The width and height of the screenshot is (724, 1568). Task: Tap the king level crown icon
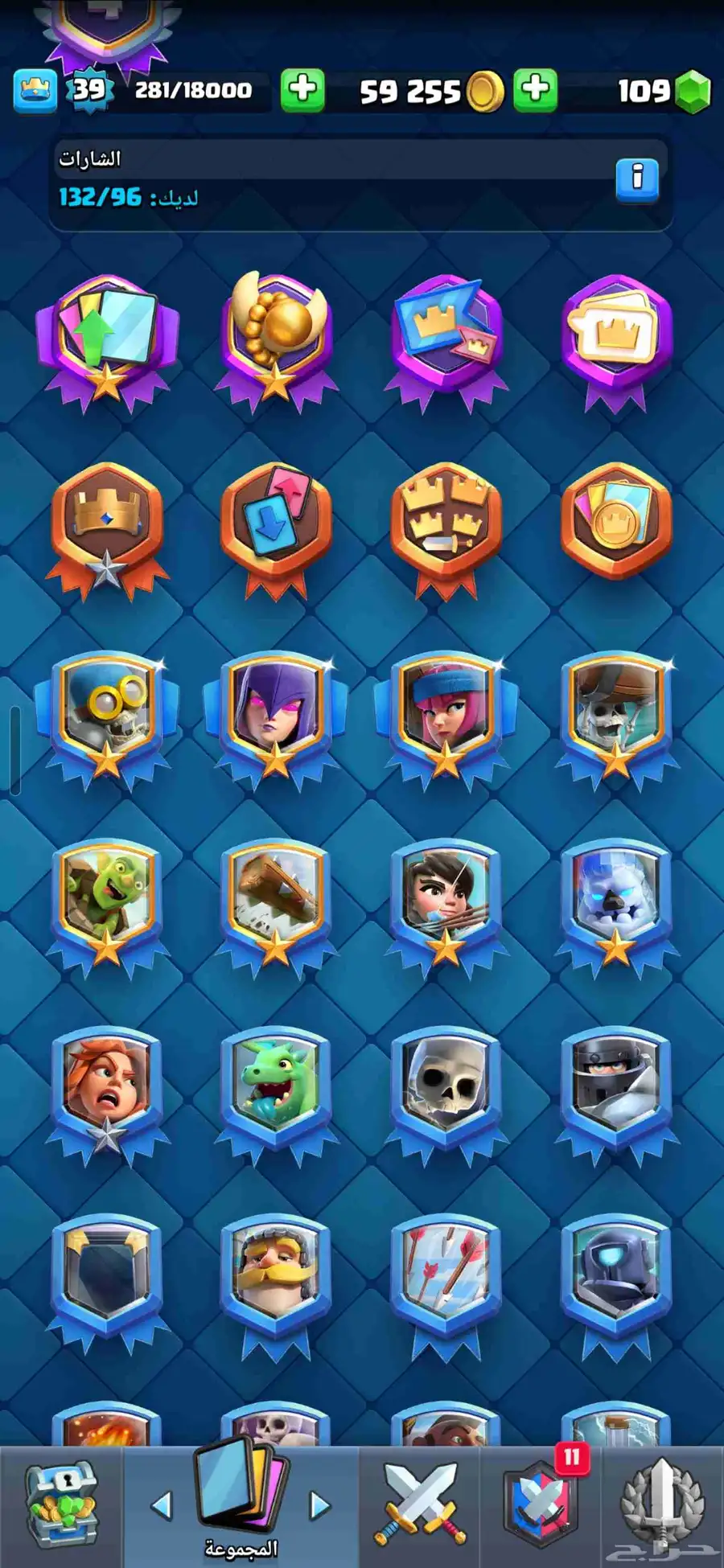35,89
